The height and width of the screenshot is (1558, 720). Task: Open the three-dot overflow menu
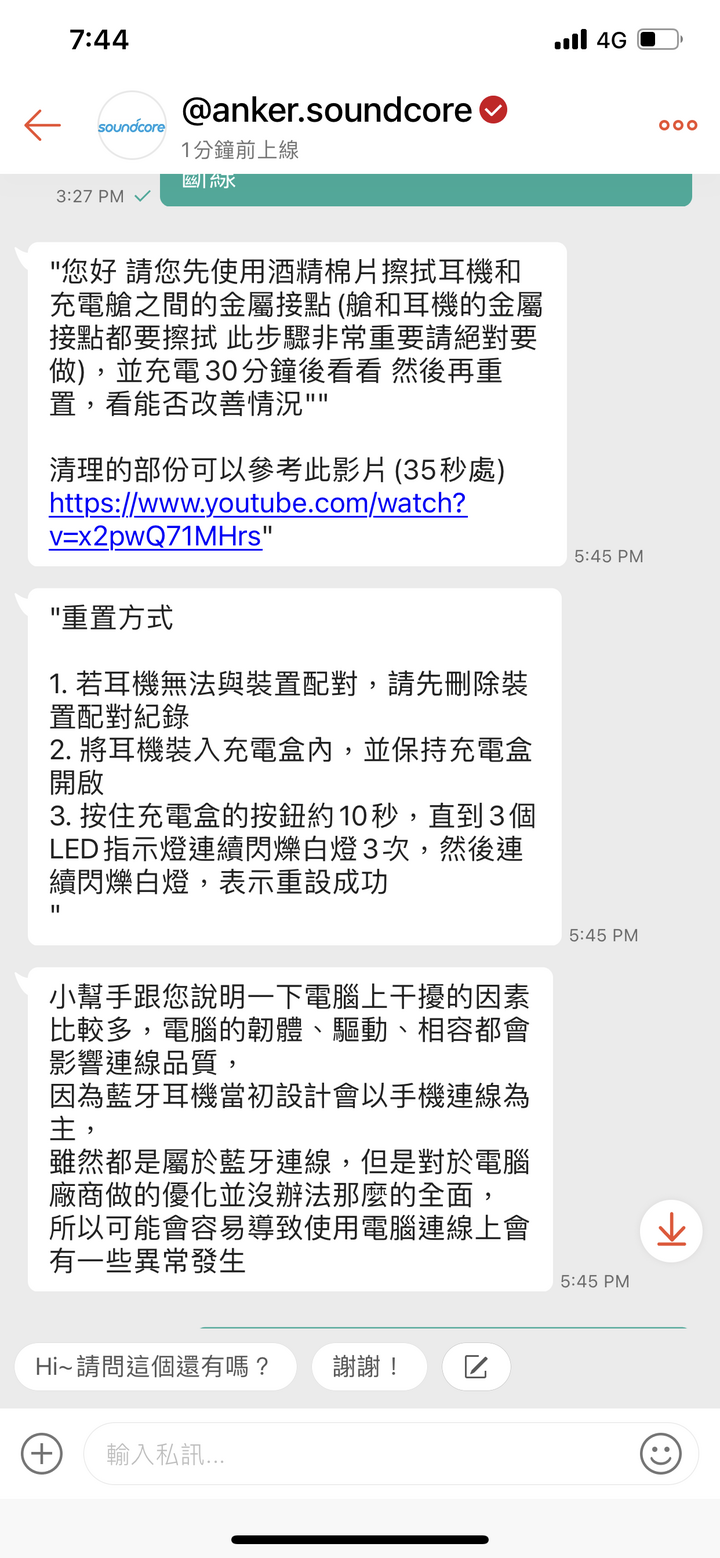[677, 125]
